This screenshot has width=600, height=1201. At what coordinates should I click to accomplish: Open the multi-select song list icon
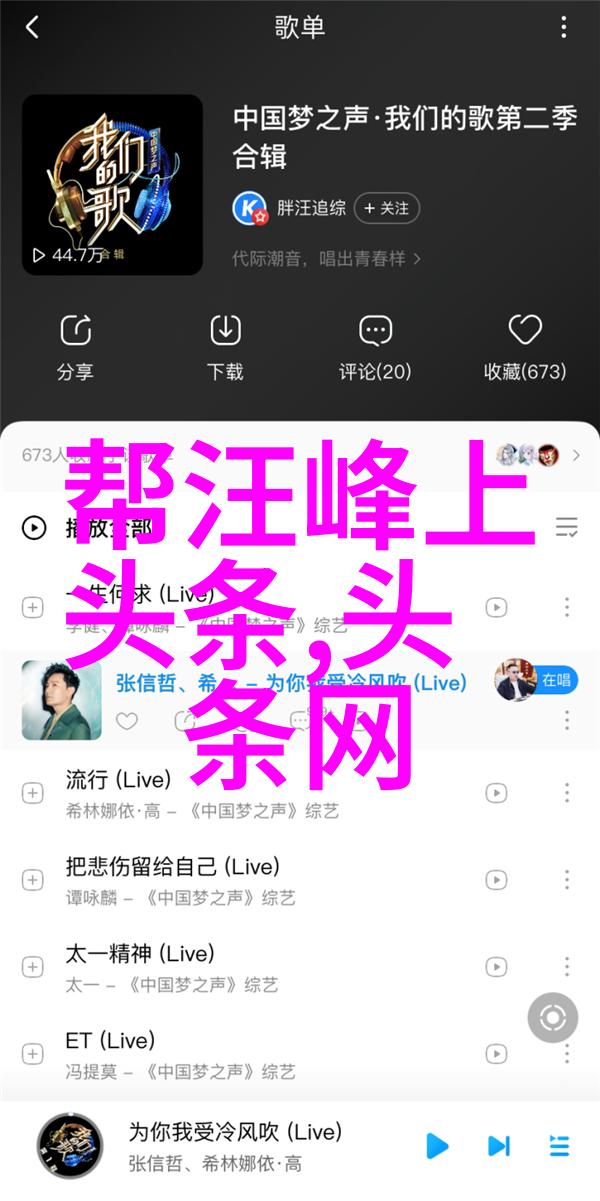click(x=567, y=527)
